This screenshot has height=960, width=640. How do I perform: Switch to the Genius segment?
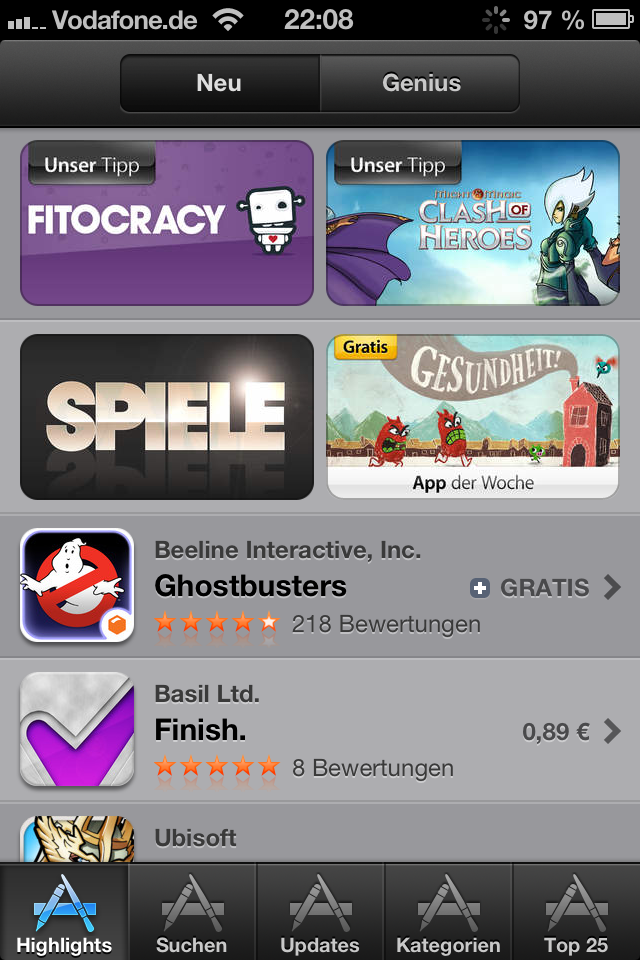click(420, 83)
